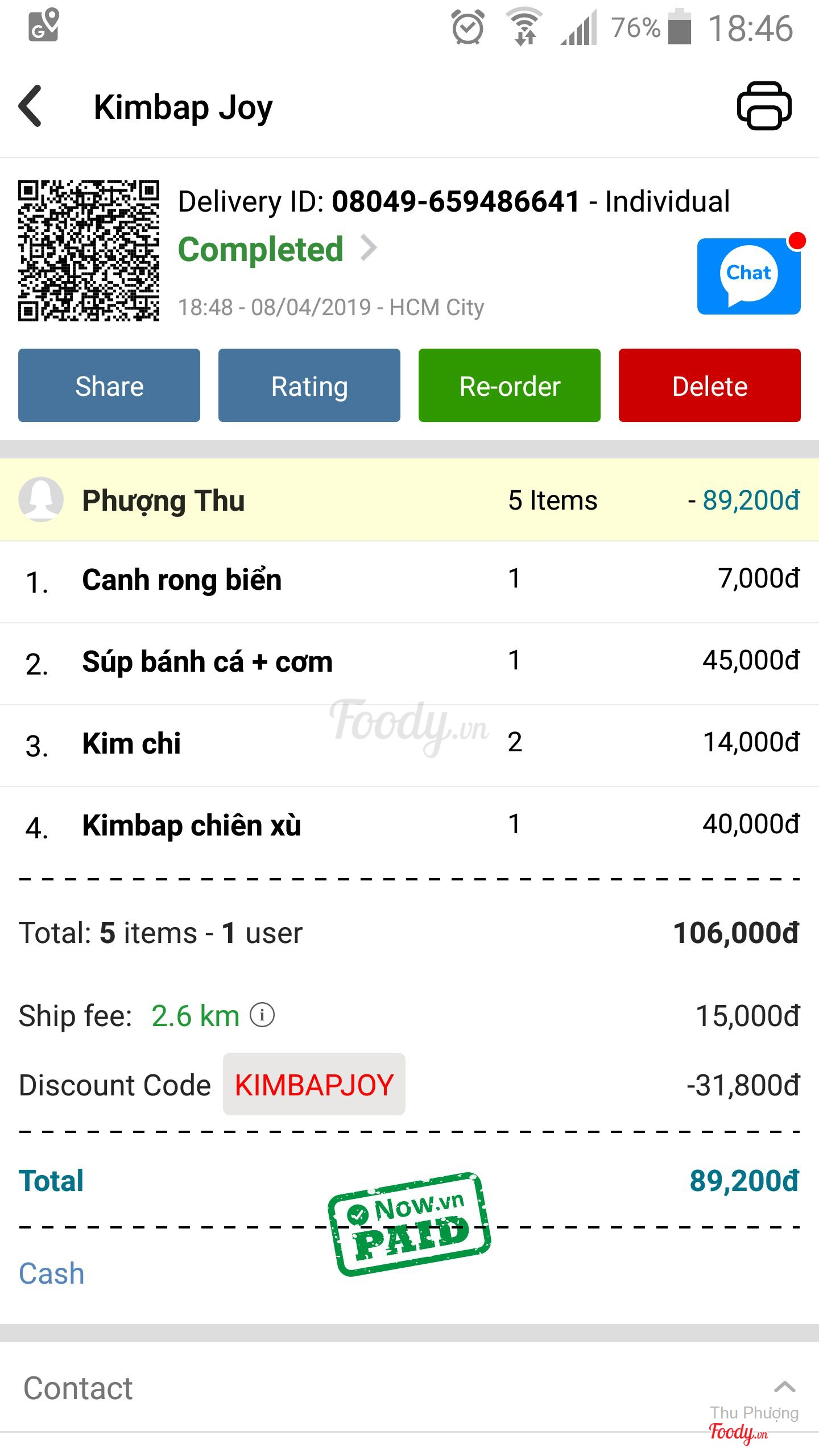The height and width of the screenshot is (1456, 819).
Task: Show ship fee info for 2.6 km
Action: point(262,1015)
